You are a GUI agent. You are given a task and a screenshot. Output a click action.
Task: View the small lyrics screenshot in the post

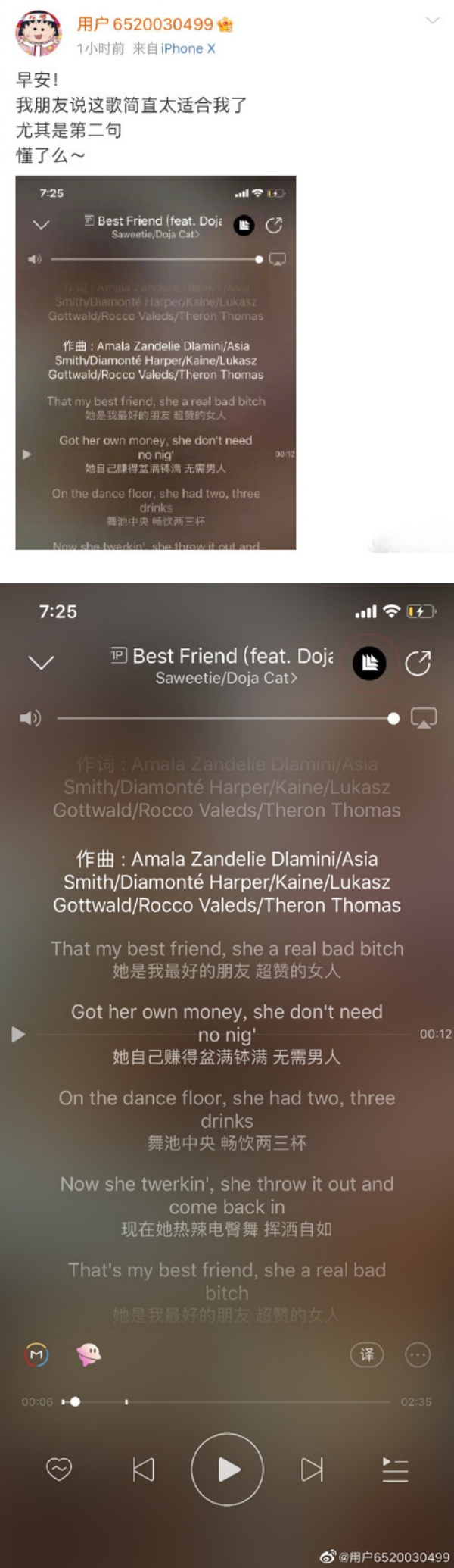coord(156,362)
